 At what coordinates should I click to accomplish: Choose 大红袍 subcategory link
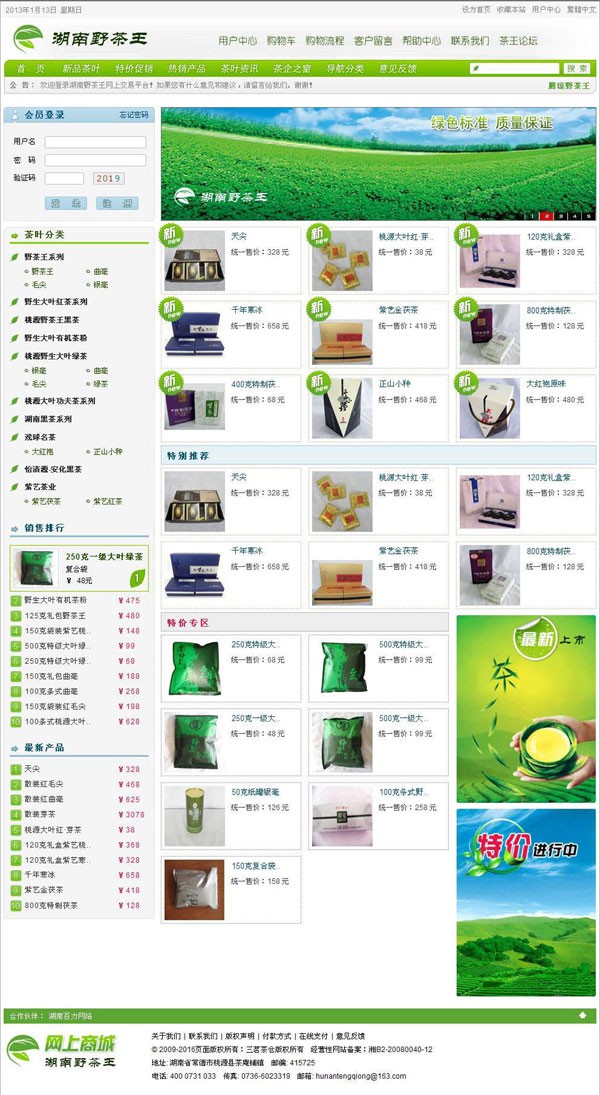pos(41,452)
